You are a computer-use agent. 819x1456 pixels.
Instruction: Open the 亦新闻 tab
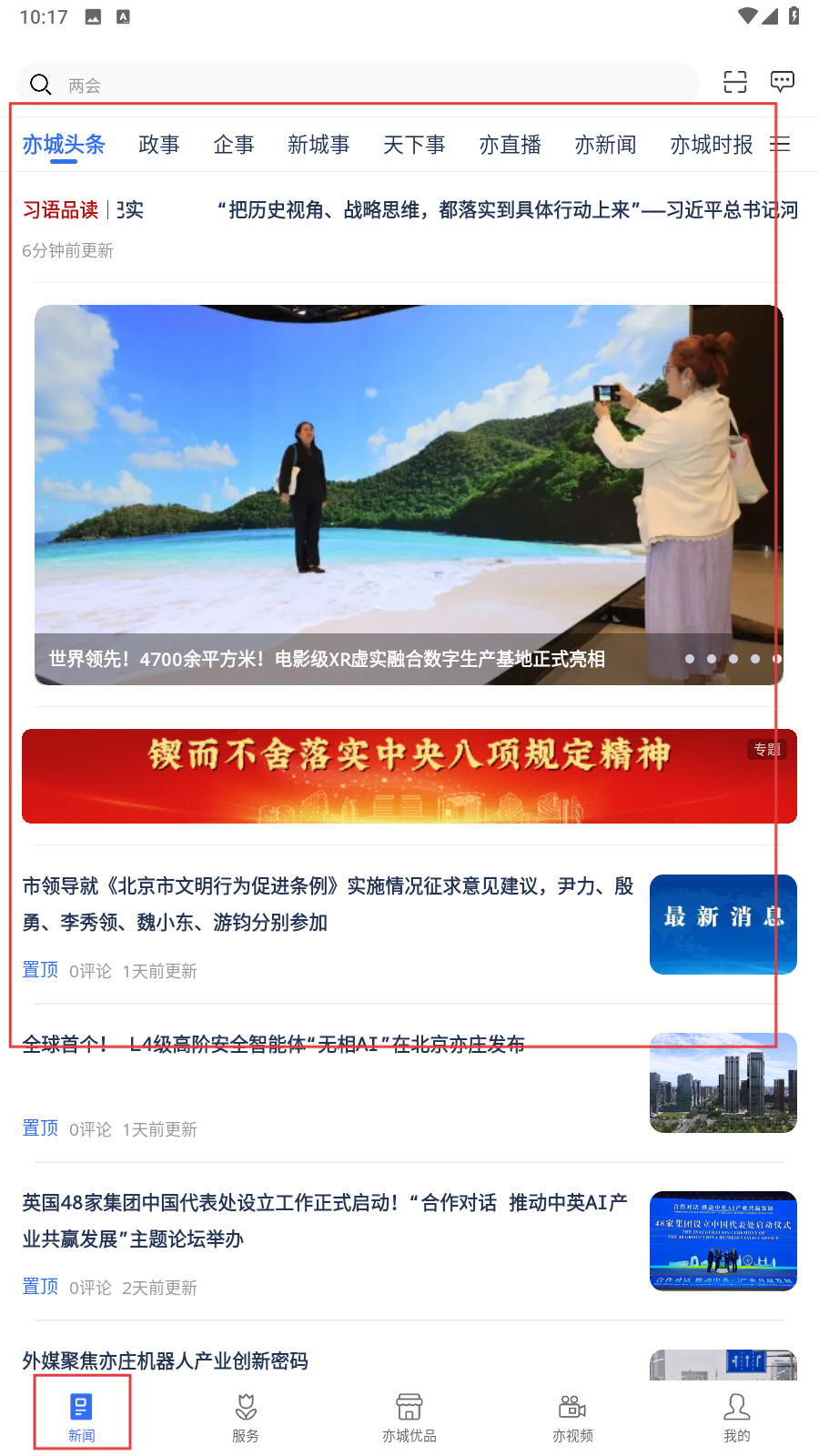605,145
